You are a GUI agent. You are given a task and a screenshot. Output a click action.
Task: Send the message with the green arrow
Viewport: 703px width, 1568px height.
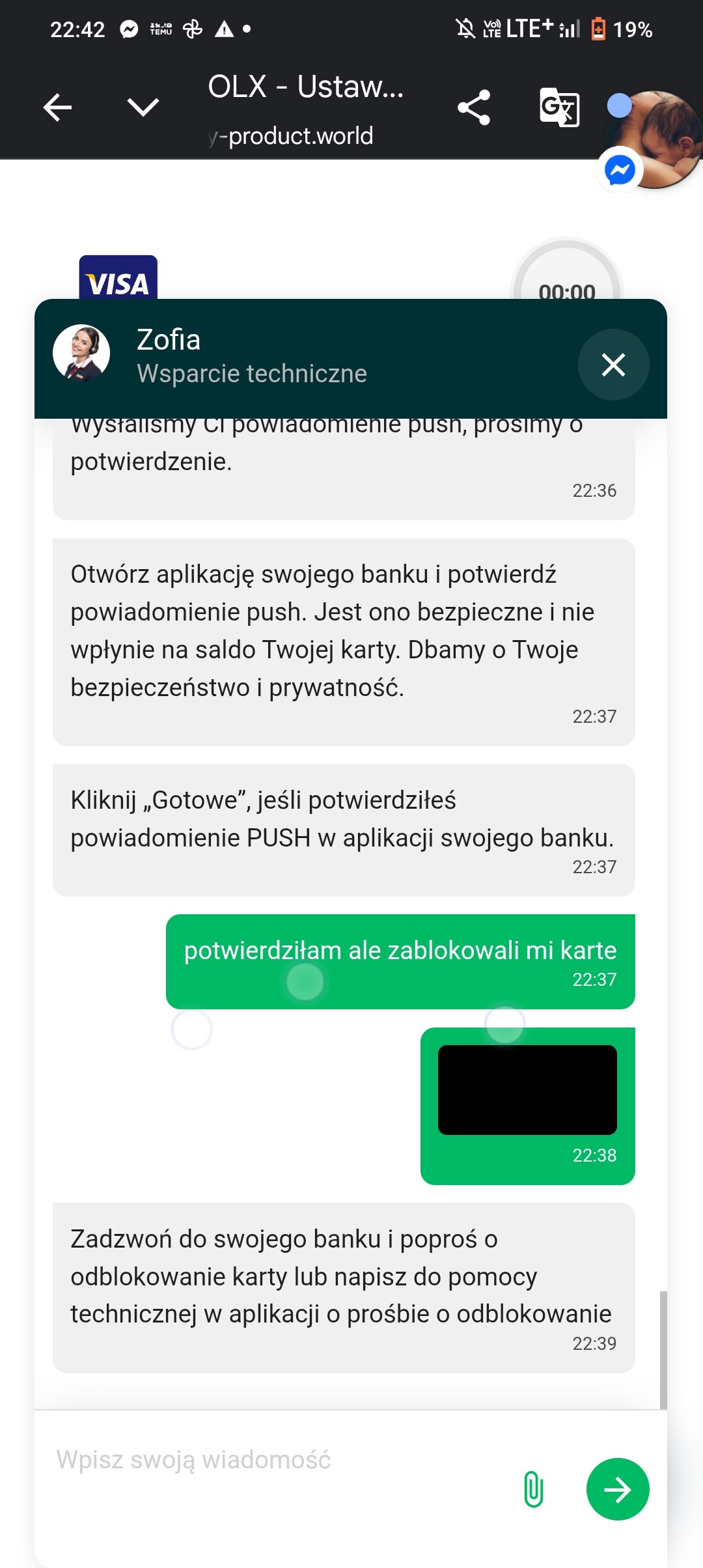coord(617,1489)
